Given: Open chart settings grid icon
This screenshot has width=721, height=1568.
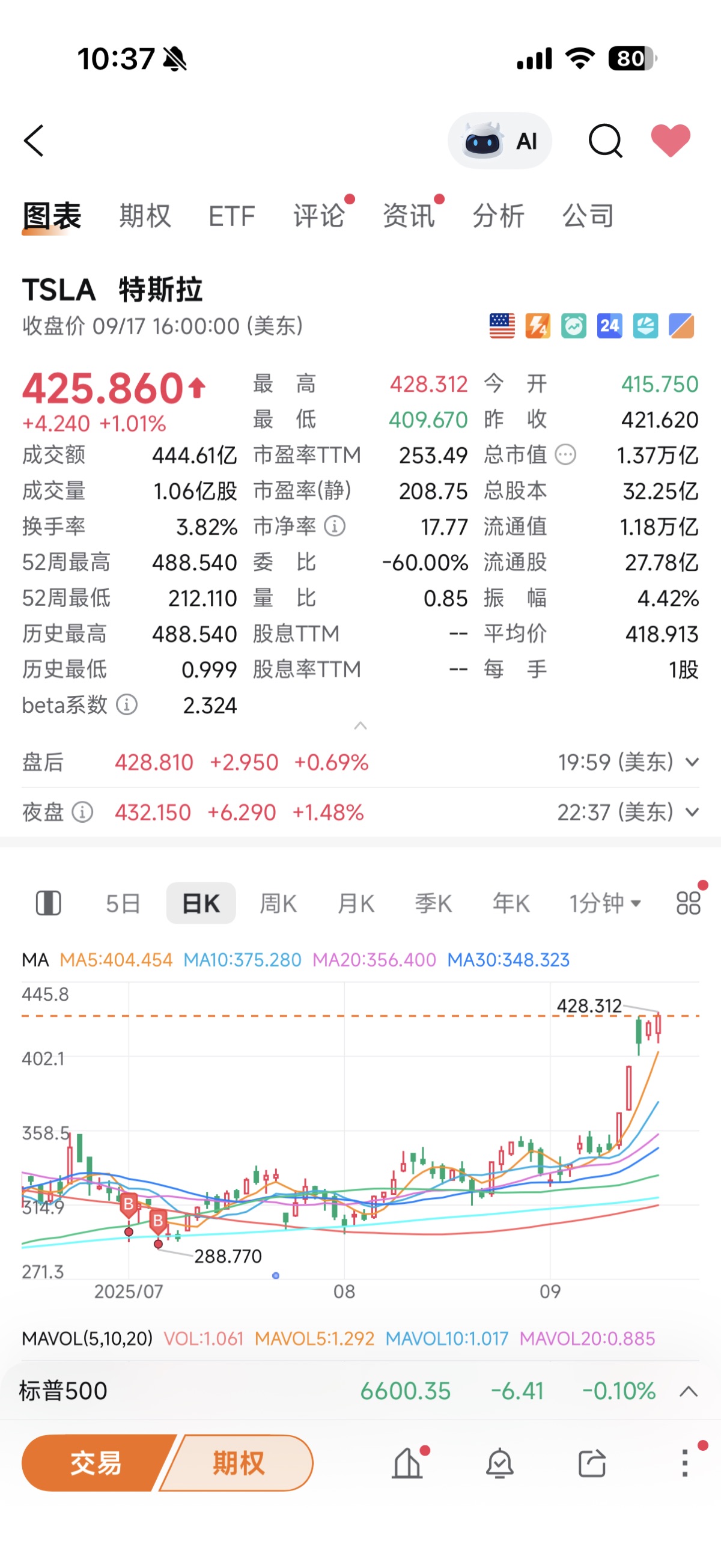Looking at the screenshot, I should point(688,903).
